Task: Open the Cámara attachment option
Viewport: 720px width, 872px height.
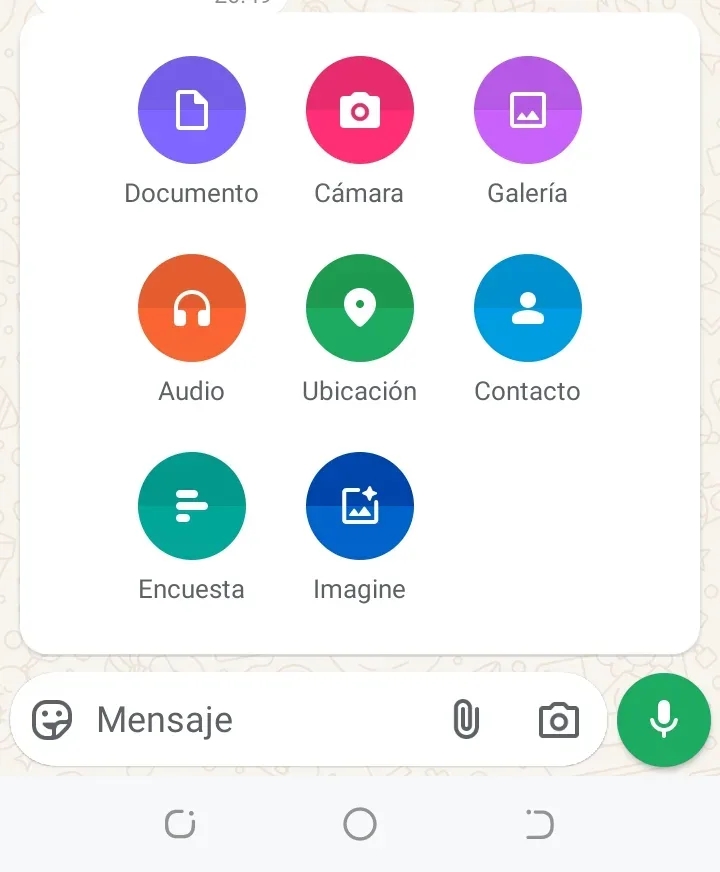Action: (x=359, y=110)
